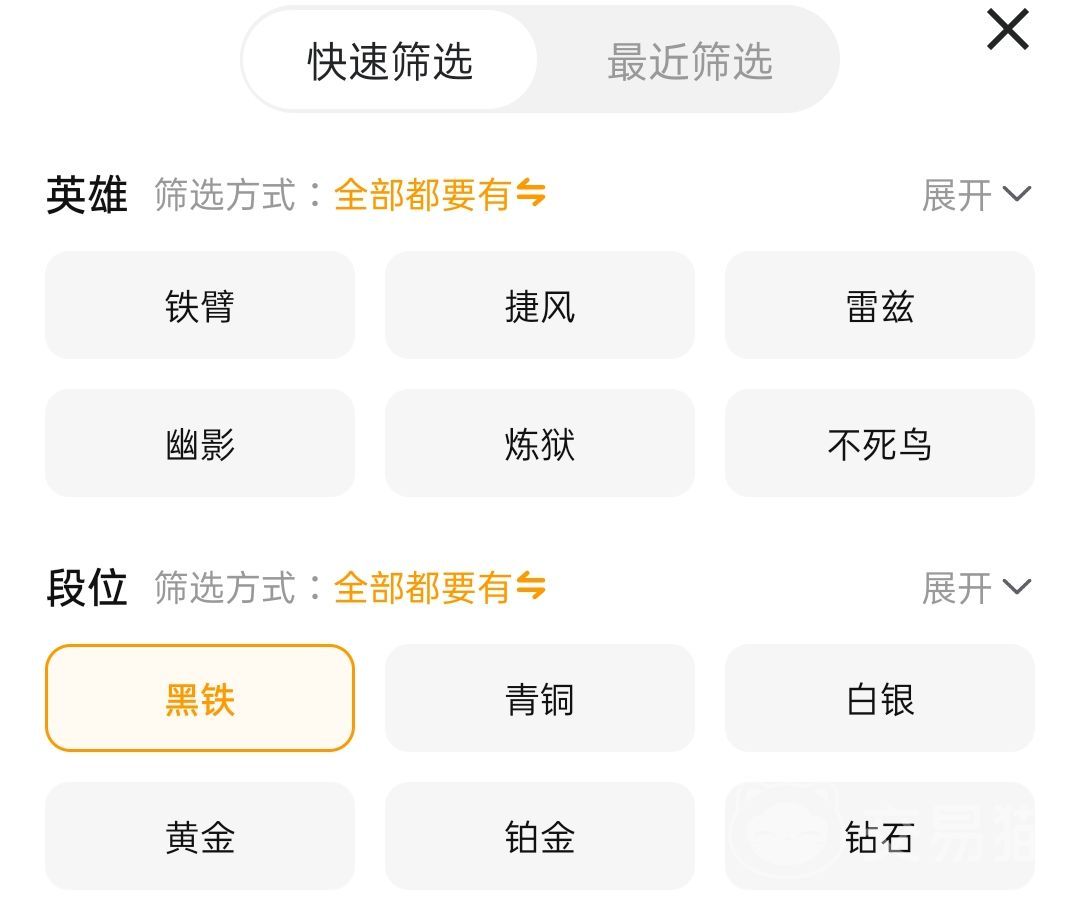Choose the 捷风 hero filter
This screenshot has width=1080, height=899.
point(540,306)
